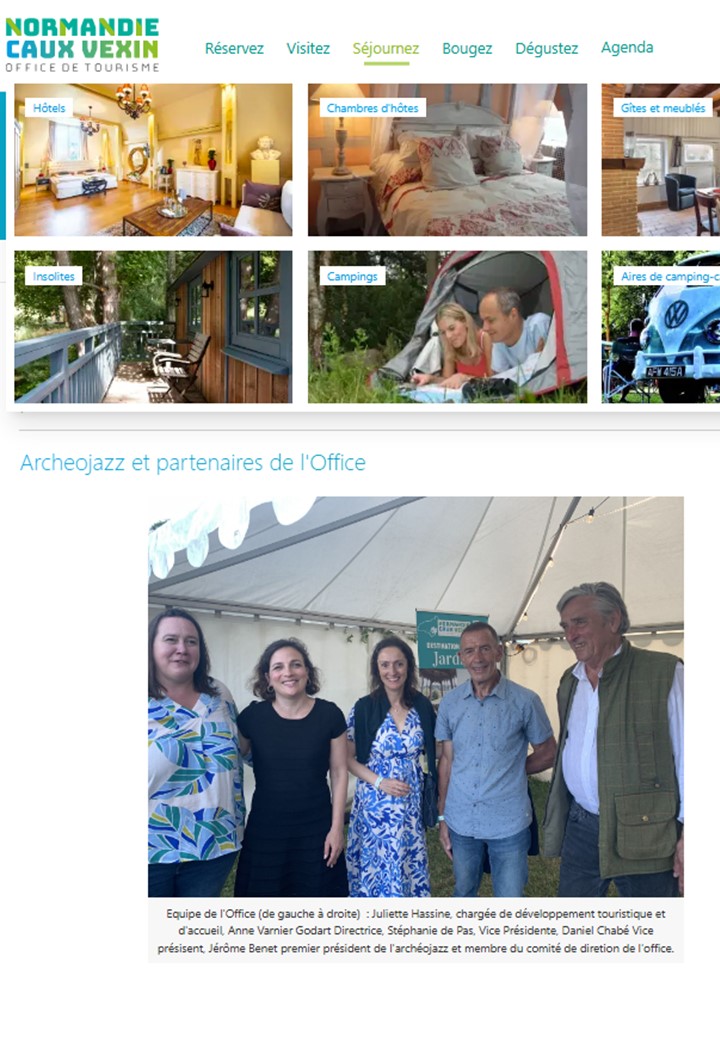Image resolution: width=720 pixels, height=1040 pixels.
Task: Open the Hôtels tile
Action: point(153,160)
